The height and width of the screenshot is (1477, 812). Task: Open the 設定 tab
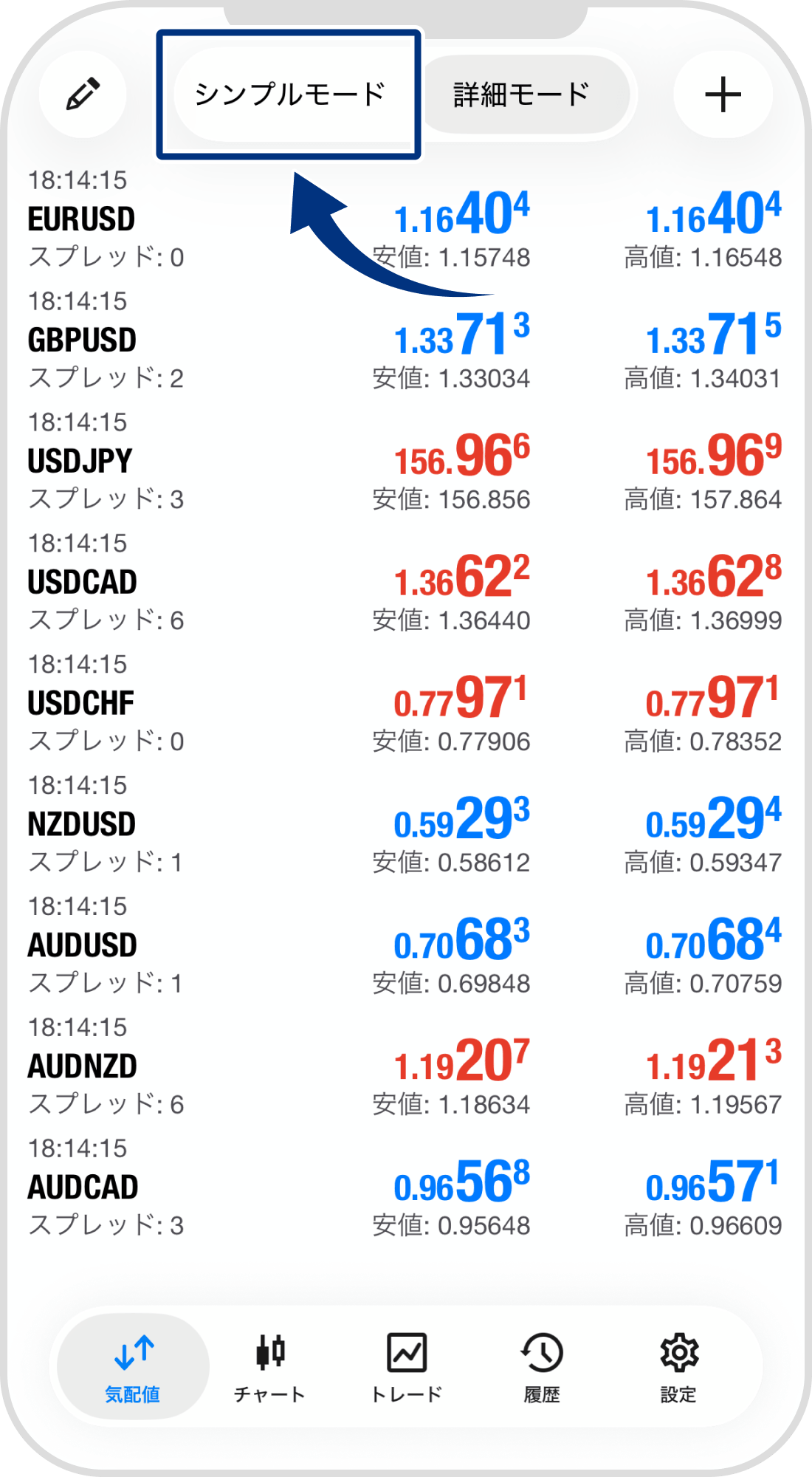pos(678,1367)
